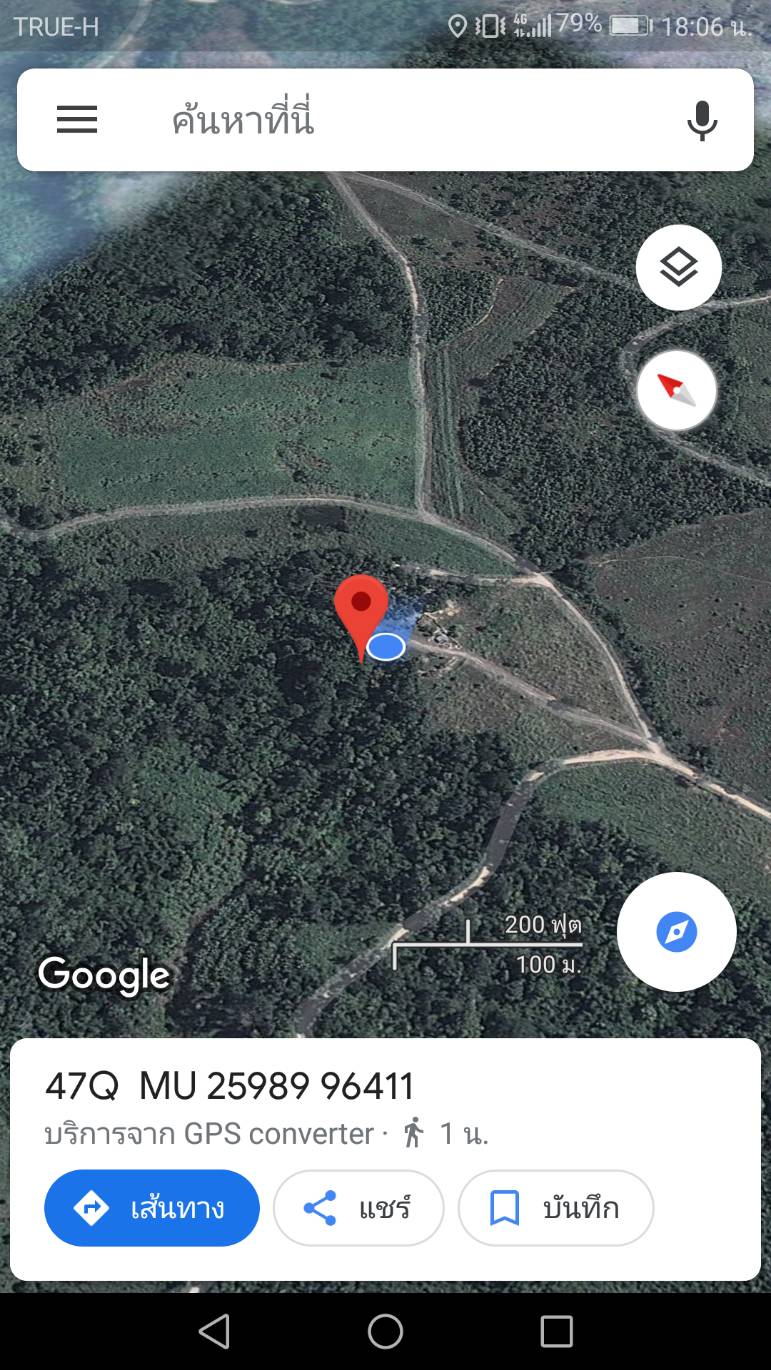The width and height of the screenshot is (771, 1370).
Task: Open the map layers button
Action: (679, 268)
